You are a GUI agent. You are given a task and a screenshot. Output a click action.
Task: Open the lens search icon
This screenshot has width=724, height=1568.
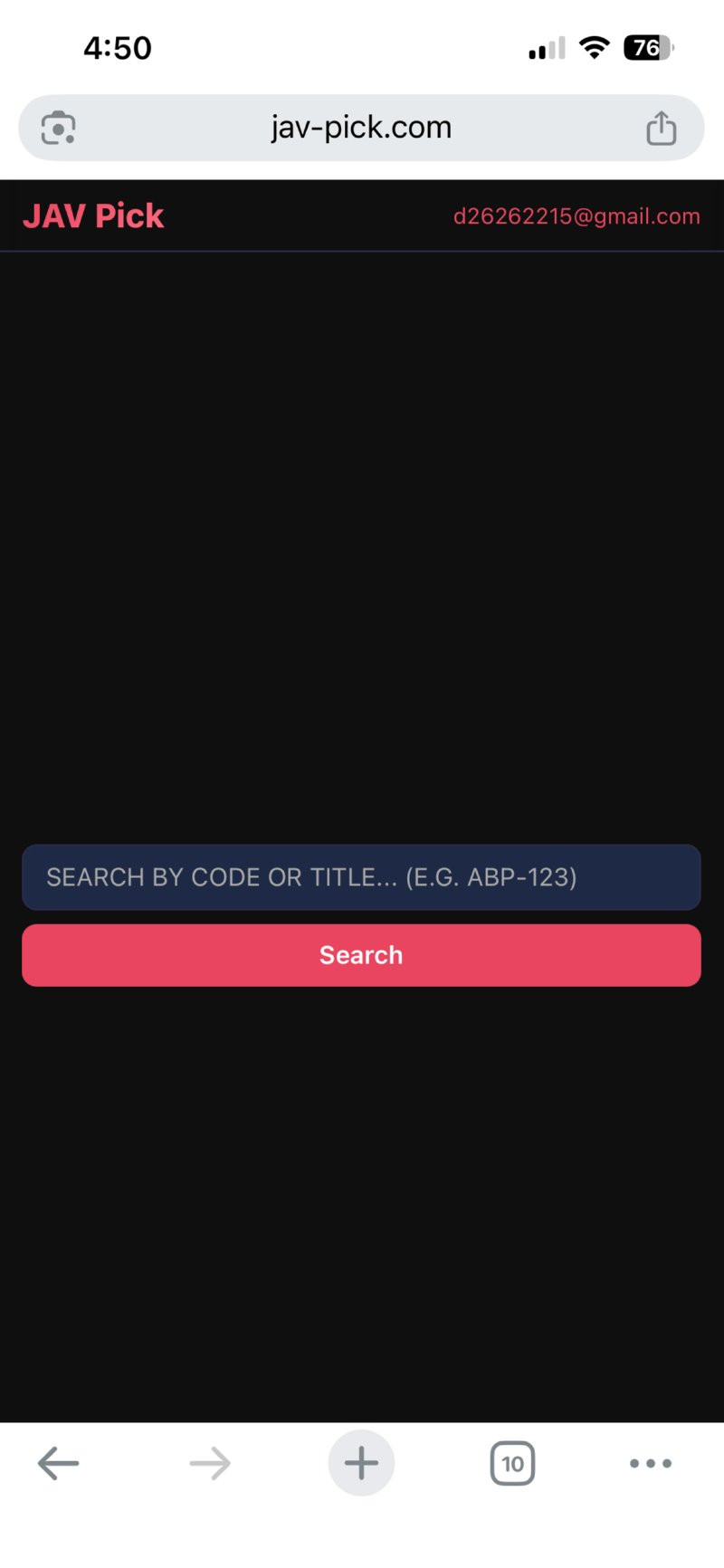click(x=59, y=128)
